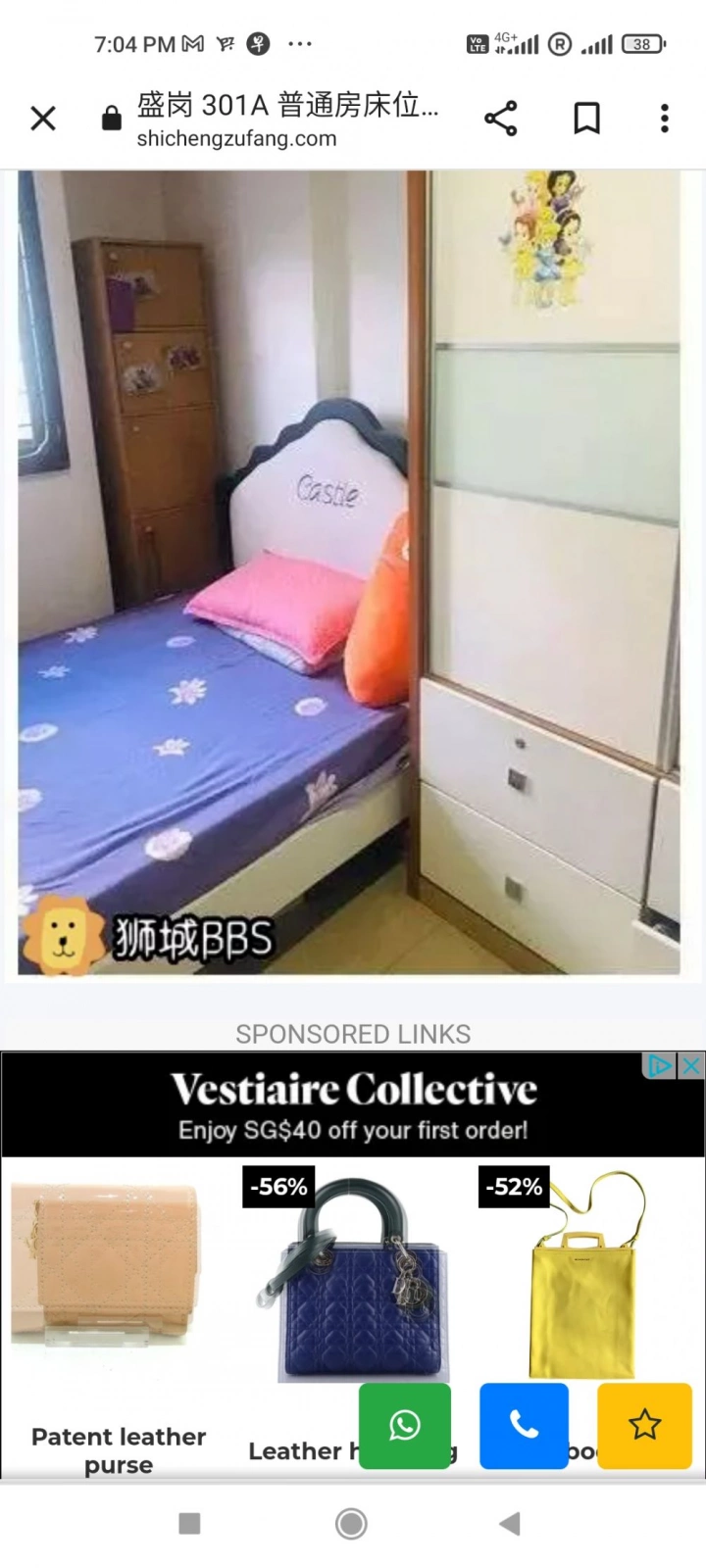Favorite this listing with the star button
This screenshot has width=706, height=1568.
coord(644,1426)
